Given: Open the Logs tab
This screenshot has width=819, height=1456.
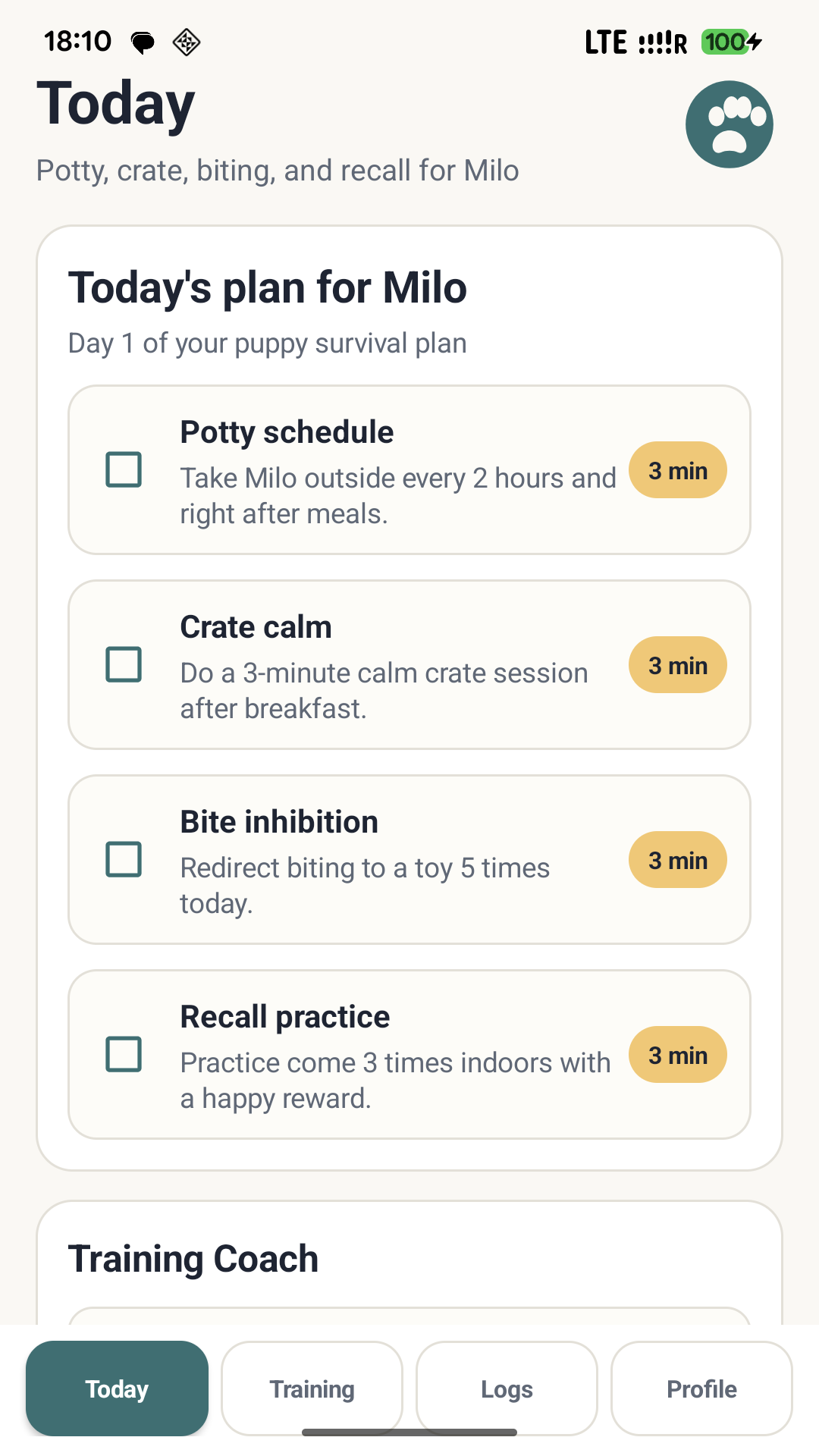Looking at the screenshot, I should coord(507,1389).
